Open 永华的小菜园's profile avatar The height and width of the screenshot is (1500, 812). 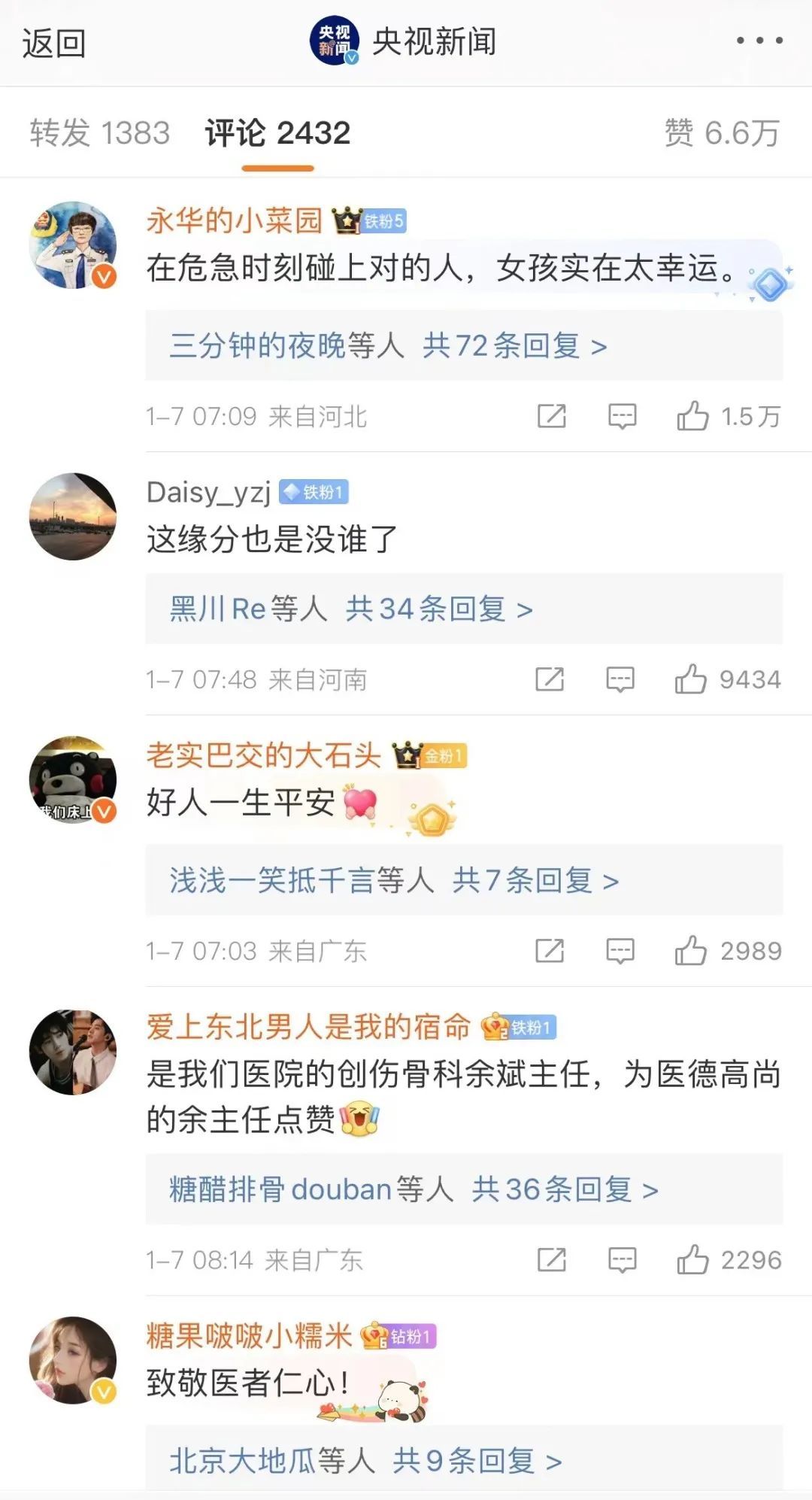[73, 245]
